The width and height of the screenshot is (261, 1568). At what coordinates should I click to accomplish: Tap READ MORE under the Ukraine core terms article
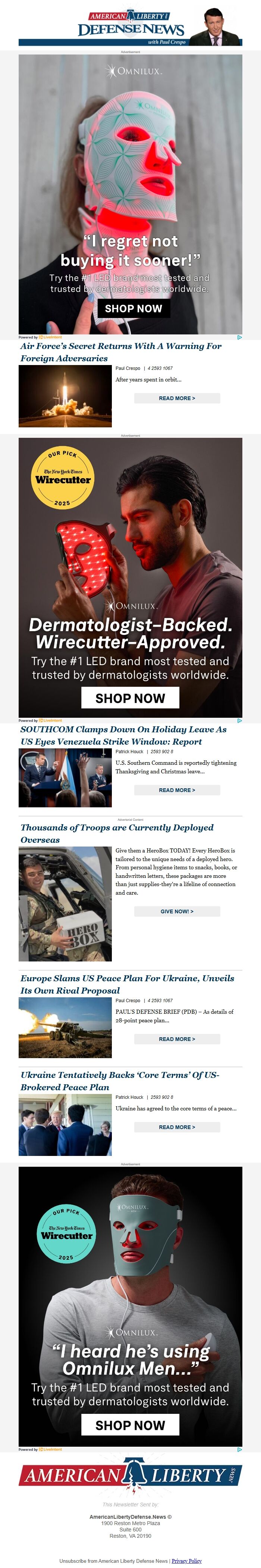tap(177, 1127)
